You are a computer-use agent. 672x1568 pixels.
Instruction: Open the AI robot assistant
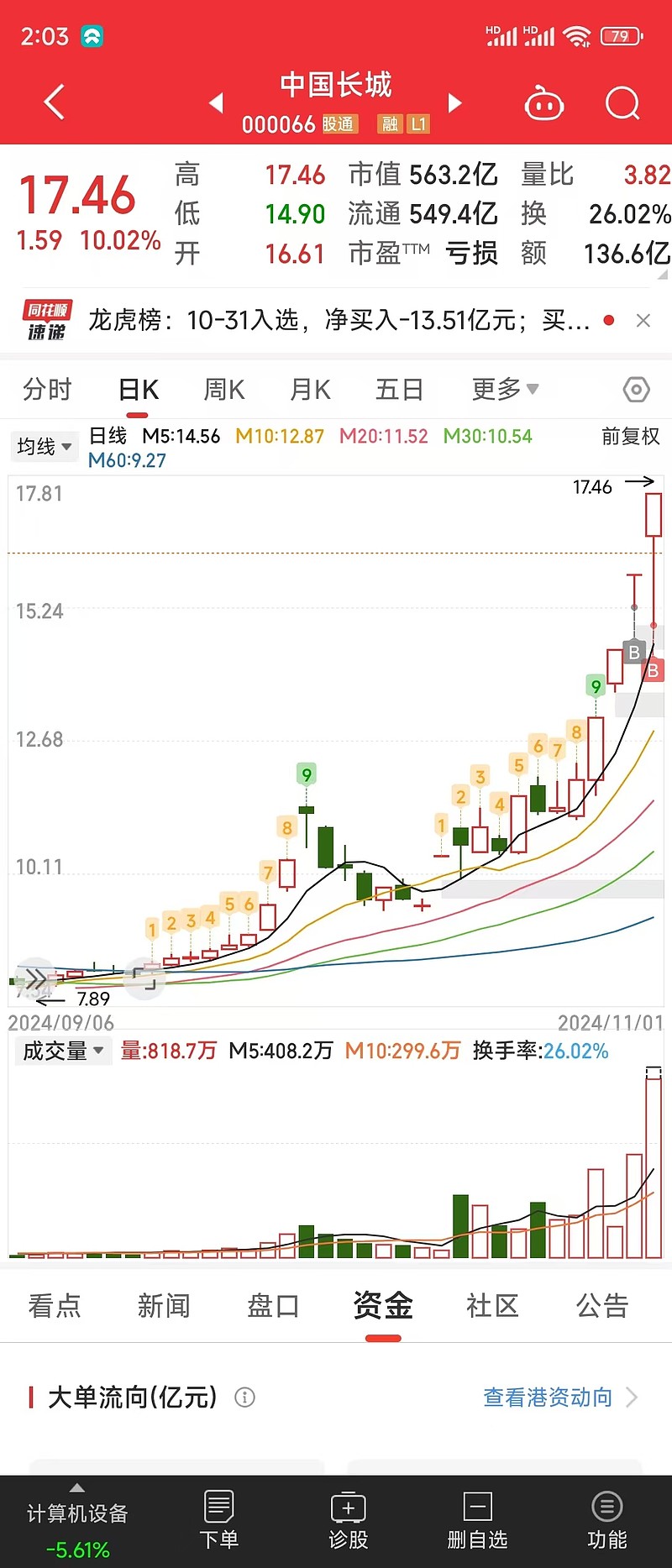point(543,102)
